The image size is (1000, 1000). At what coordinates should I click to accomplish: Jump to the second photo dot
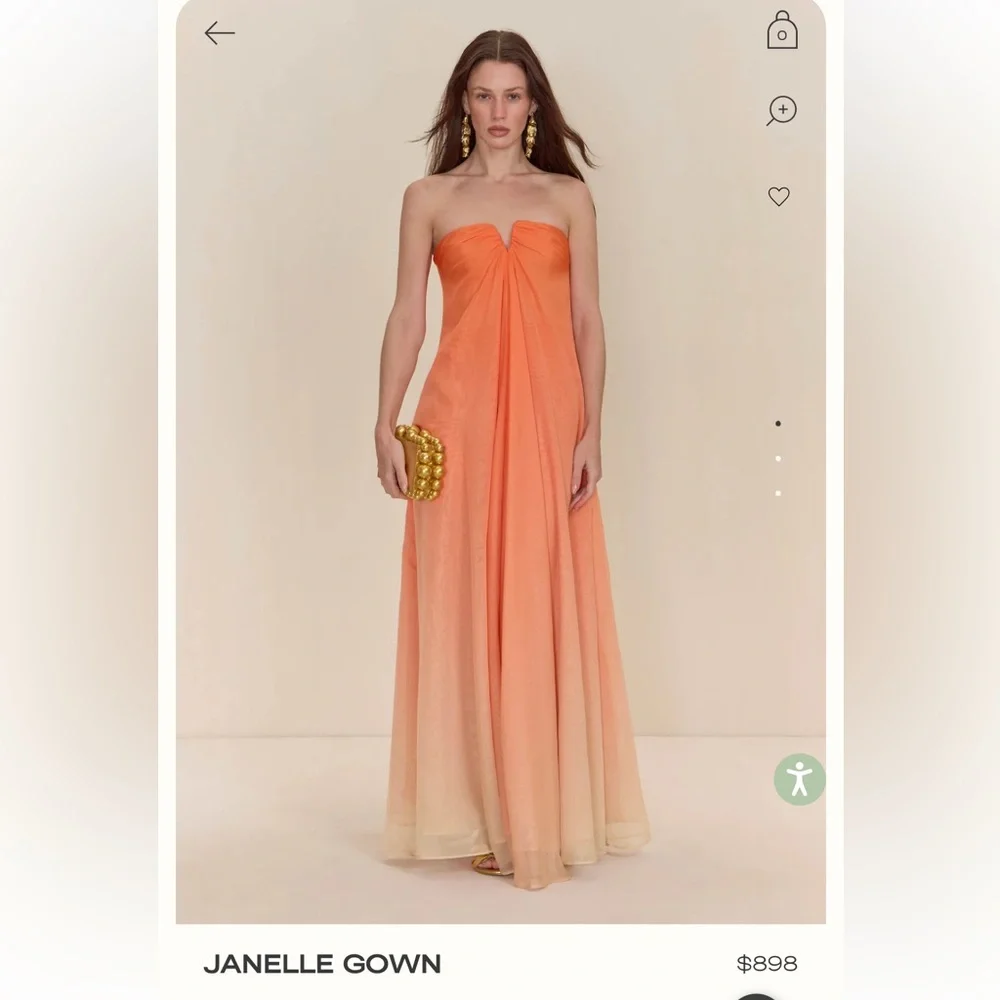[778, 459]
